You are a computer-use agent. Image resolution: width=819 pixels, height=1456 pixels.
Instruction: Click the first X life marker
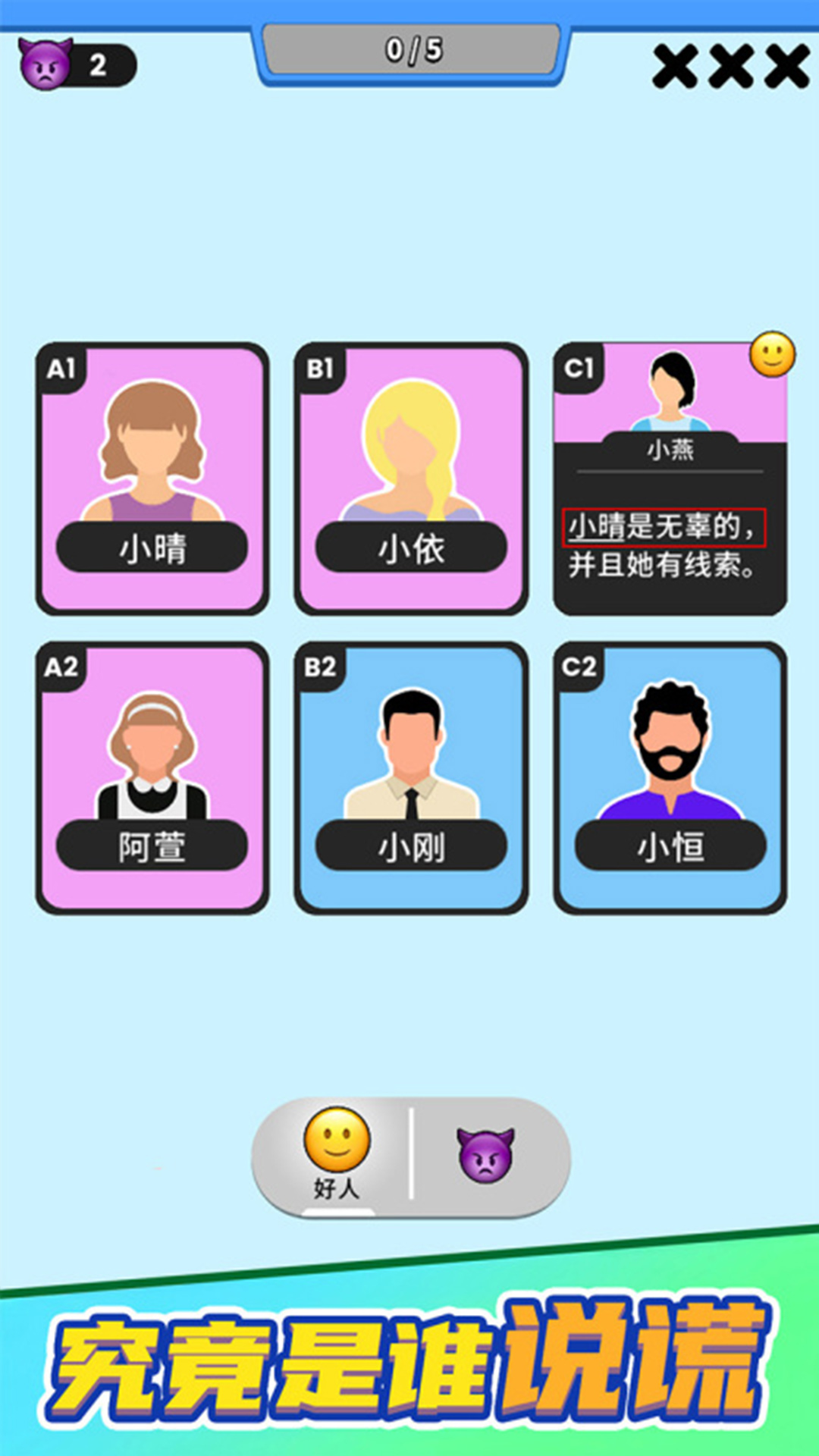[673, 64]
